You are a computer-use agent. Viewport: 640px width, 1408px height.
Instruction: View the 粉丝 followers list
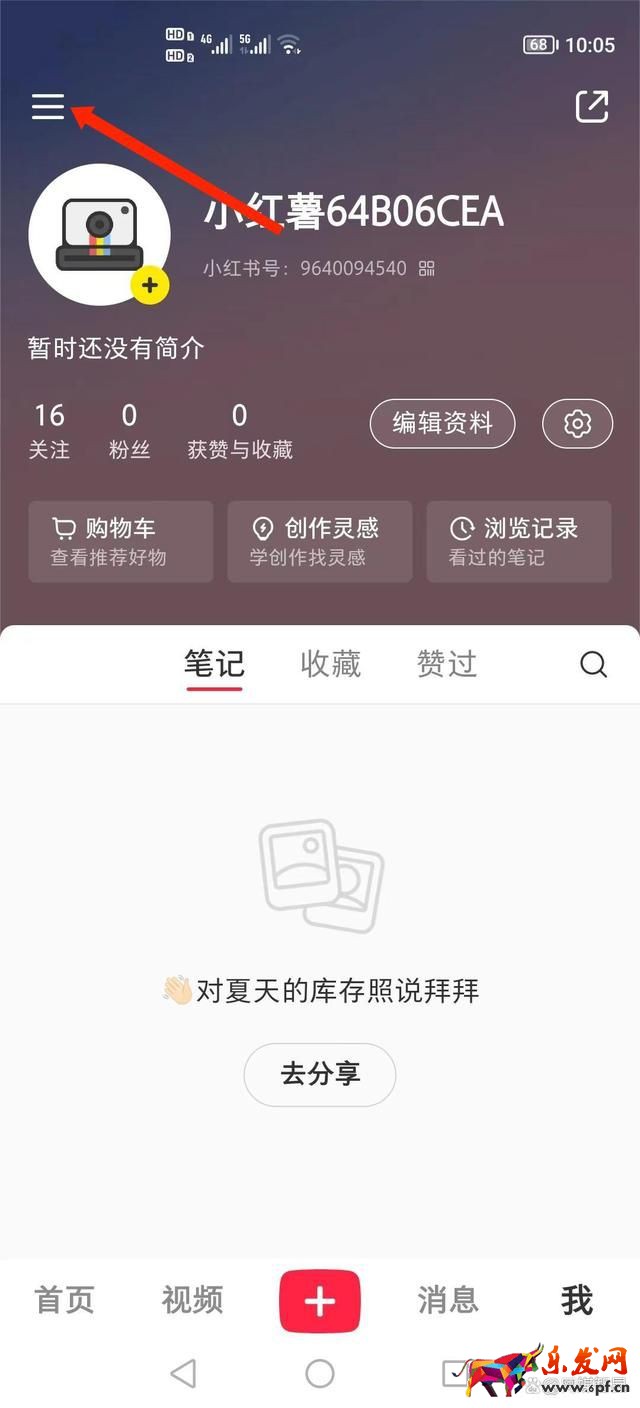click(x=129, y=431)
